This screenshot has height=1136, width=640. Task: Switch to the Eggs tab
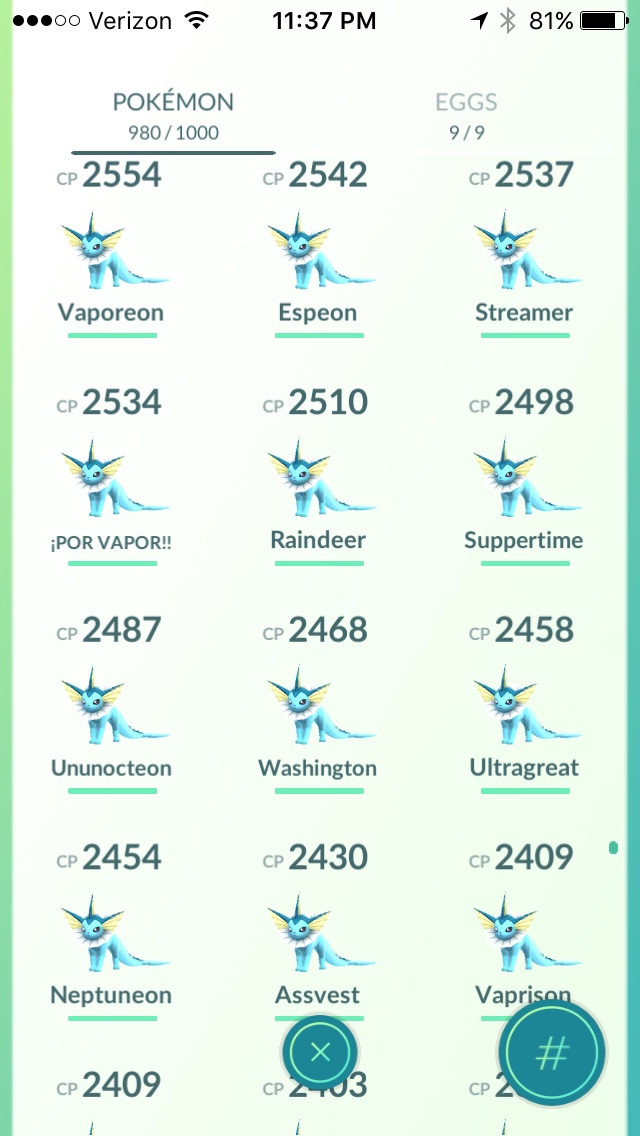coord(466,114)
